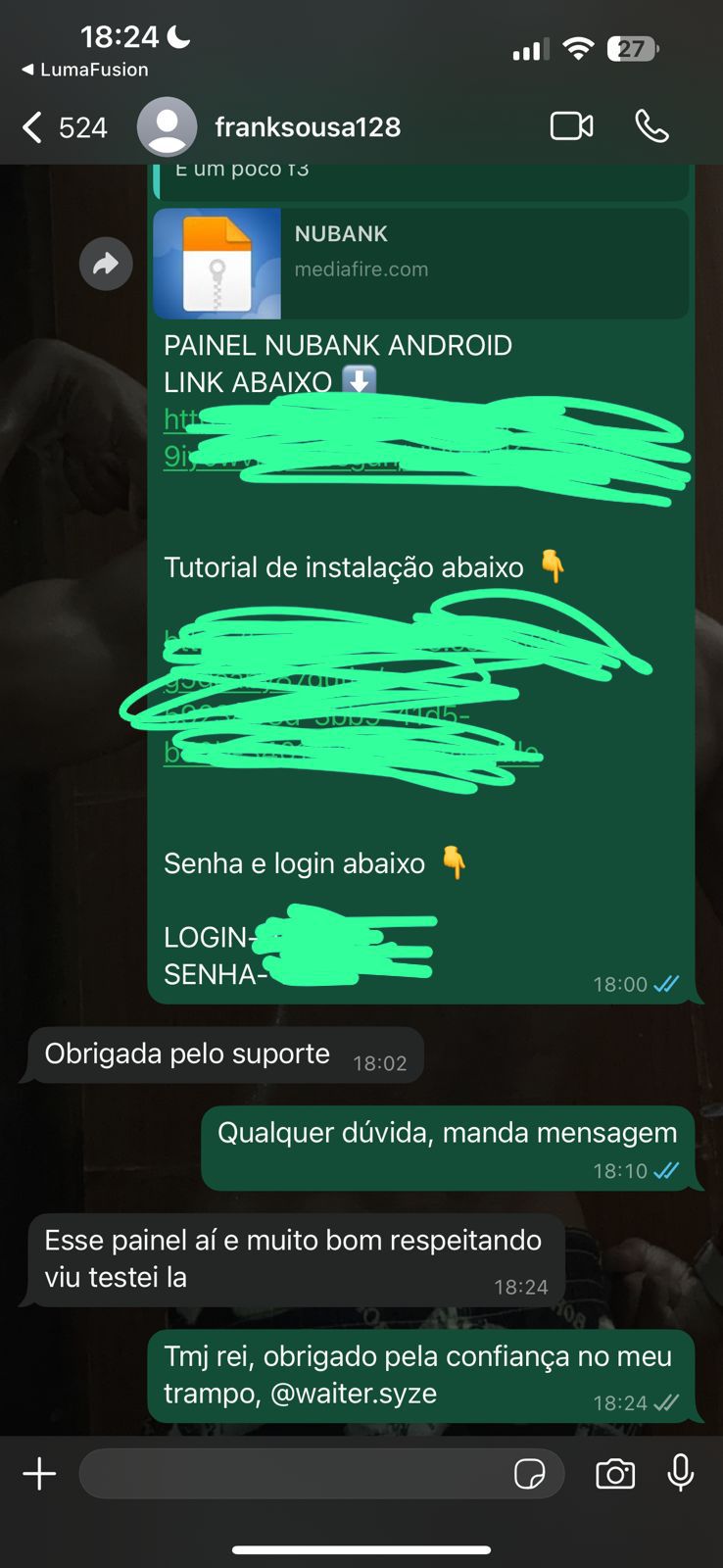Open the attachment plus menu
Image resolution: width=723 pixels, height=1568 pixels.
pyautogui.click(x=39, y=1474)
